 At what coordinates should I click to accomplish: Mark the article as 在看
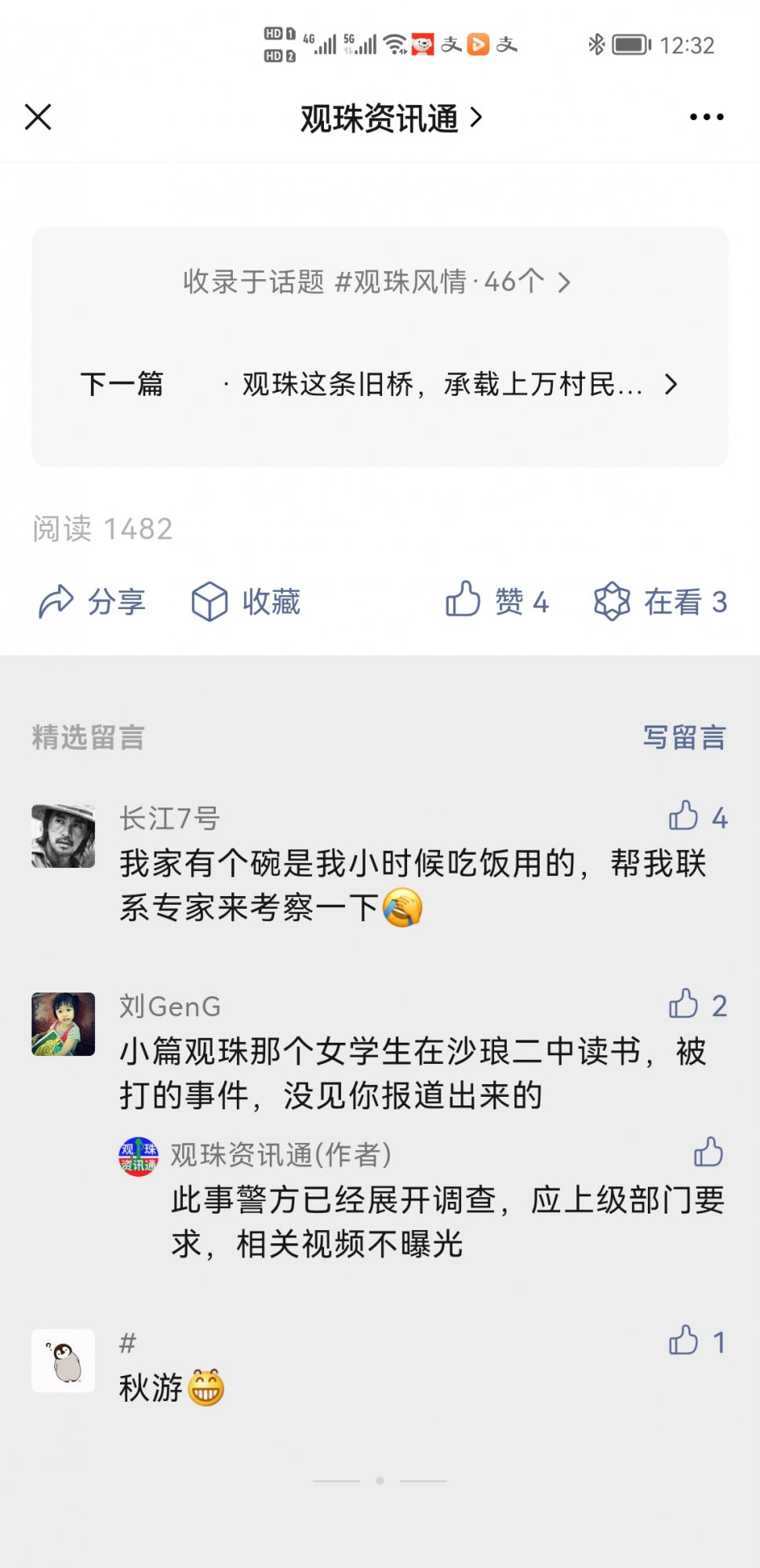[660, 602]
